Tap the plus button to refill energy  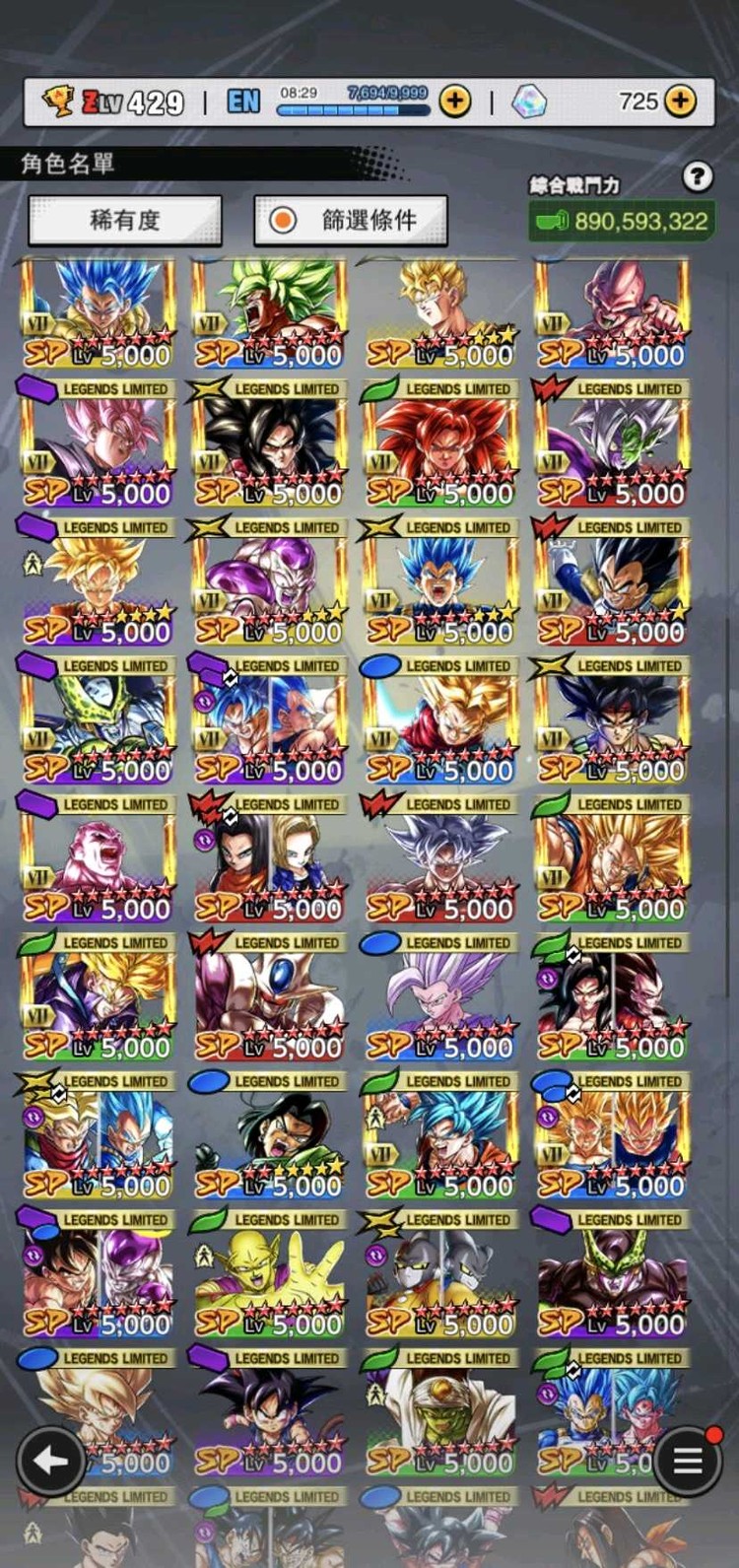tap(454, 101)
